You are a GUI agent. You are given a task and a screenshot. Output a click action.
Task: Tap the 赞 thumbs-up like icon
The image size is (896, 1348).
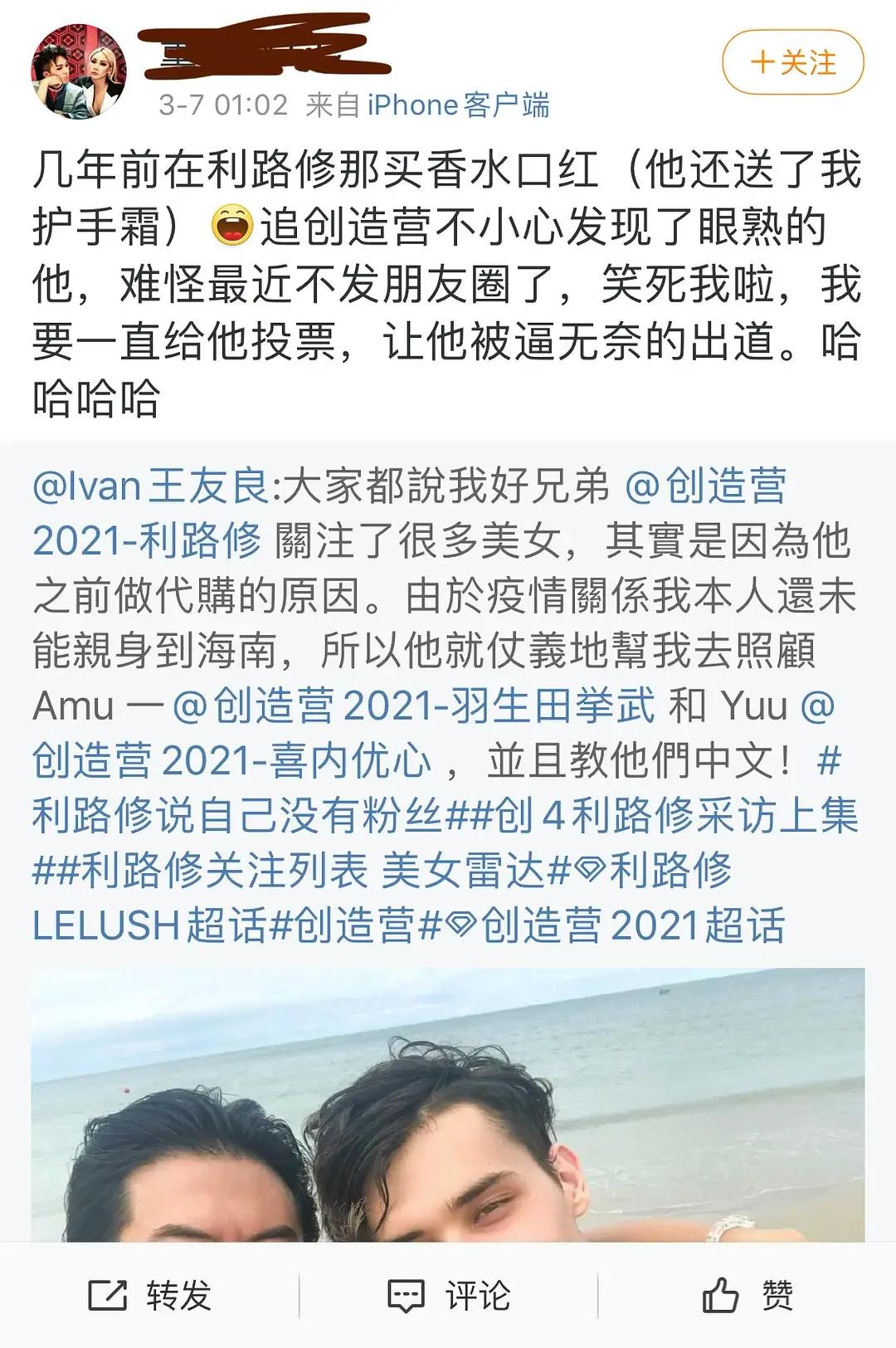721,1292
